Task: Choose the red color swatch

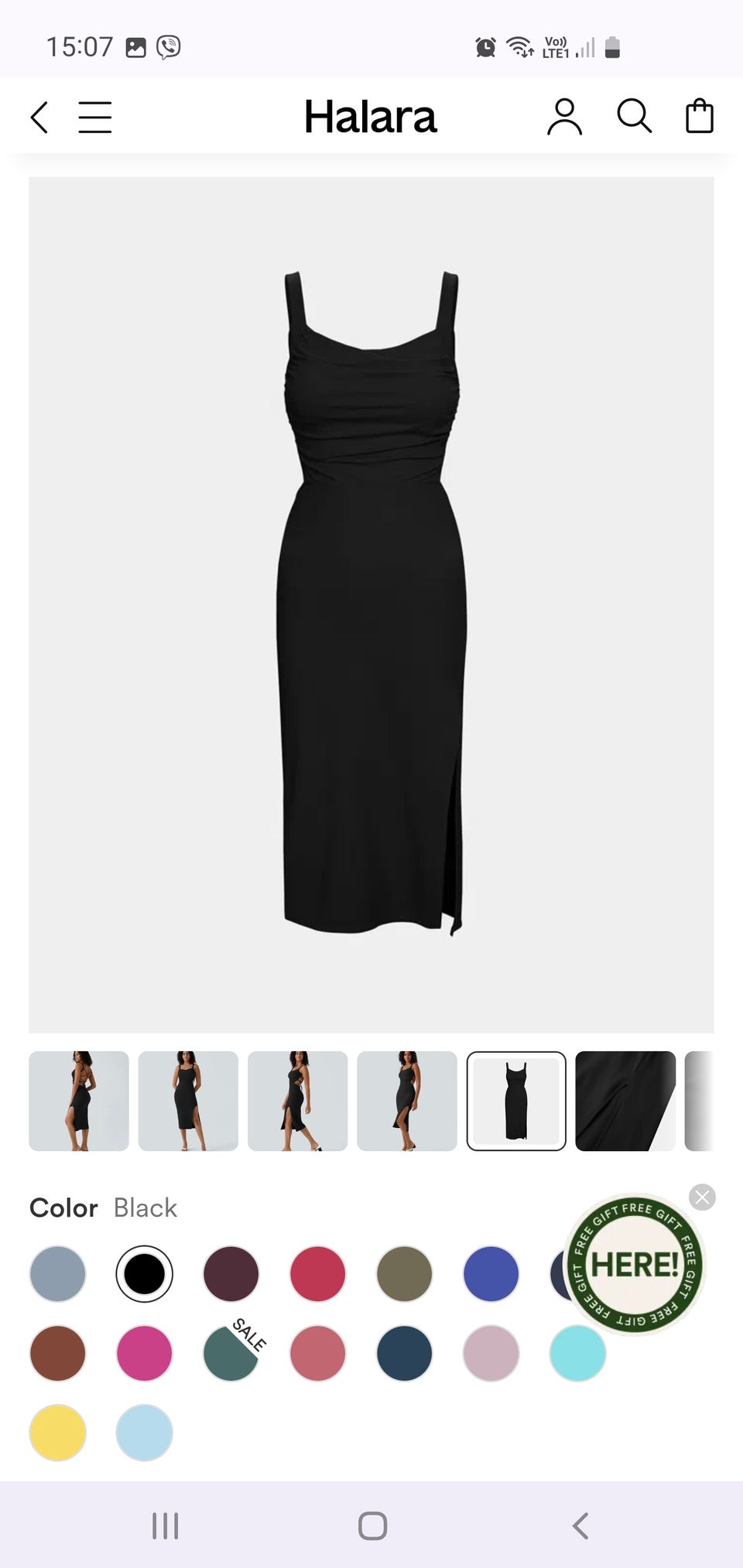Action: [317, 1273]
